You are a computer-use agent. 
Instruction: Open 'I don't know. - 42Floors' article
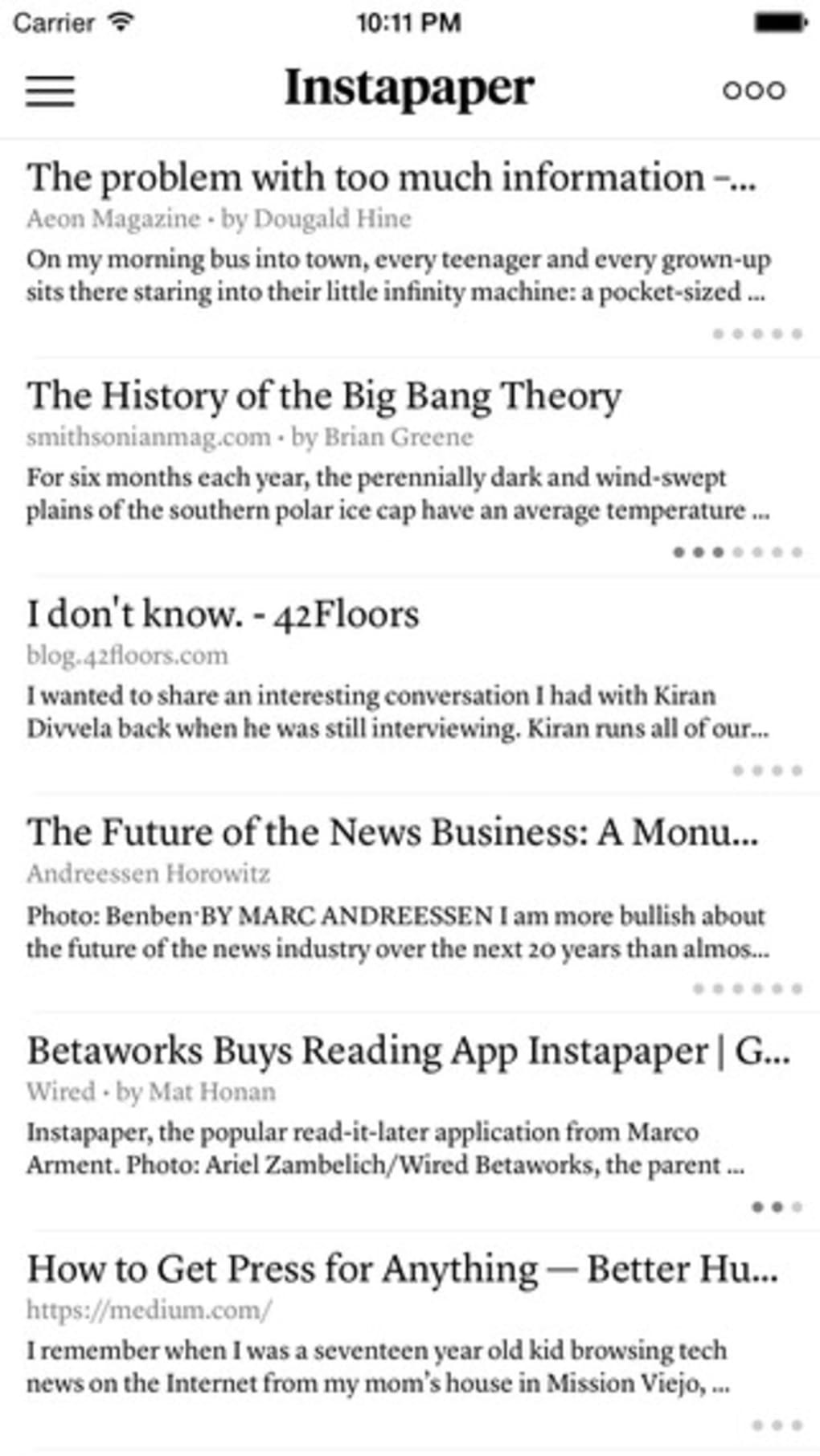point(223,615)
